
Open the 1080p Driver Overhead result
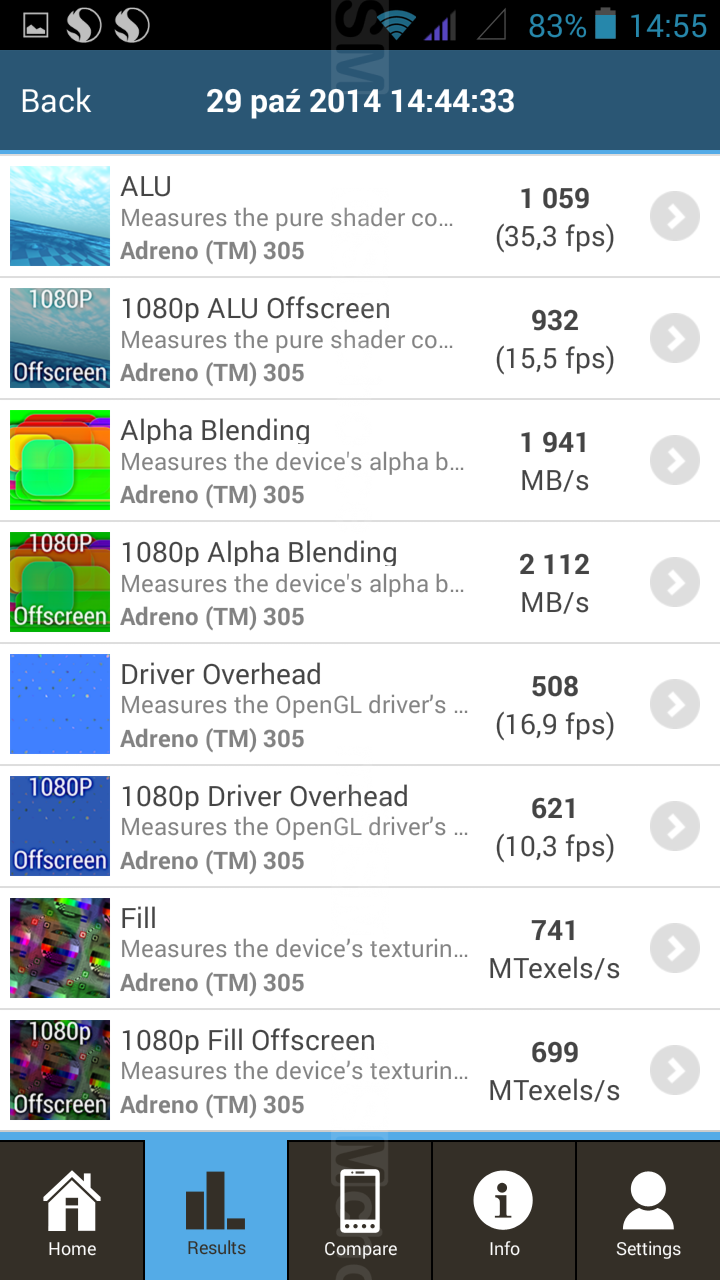click(360, 827)
